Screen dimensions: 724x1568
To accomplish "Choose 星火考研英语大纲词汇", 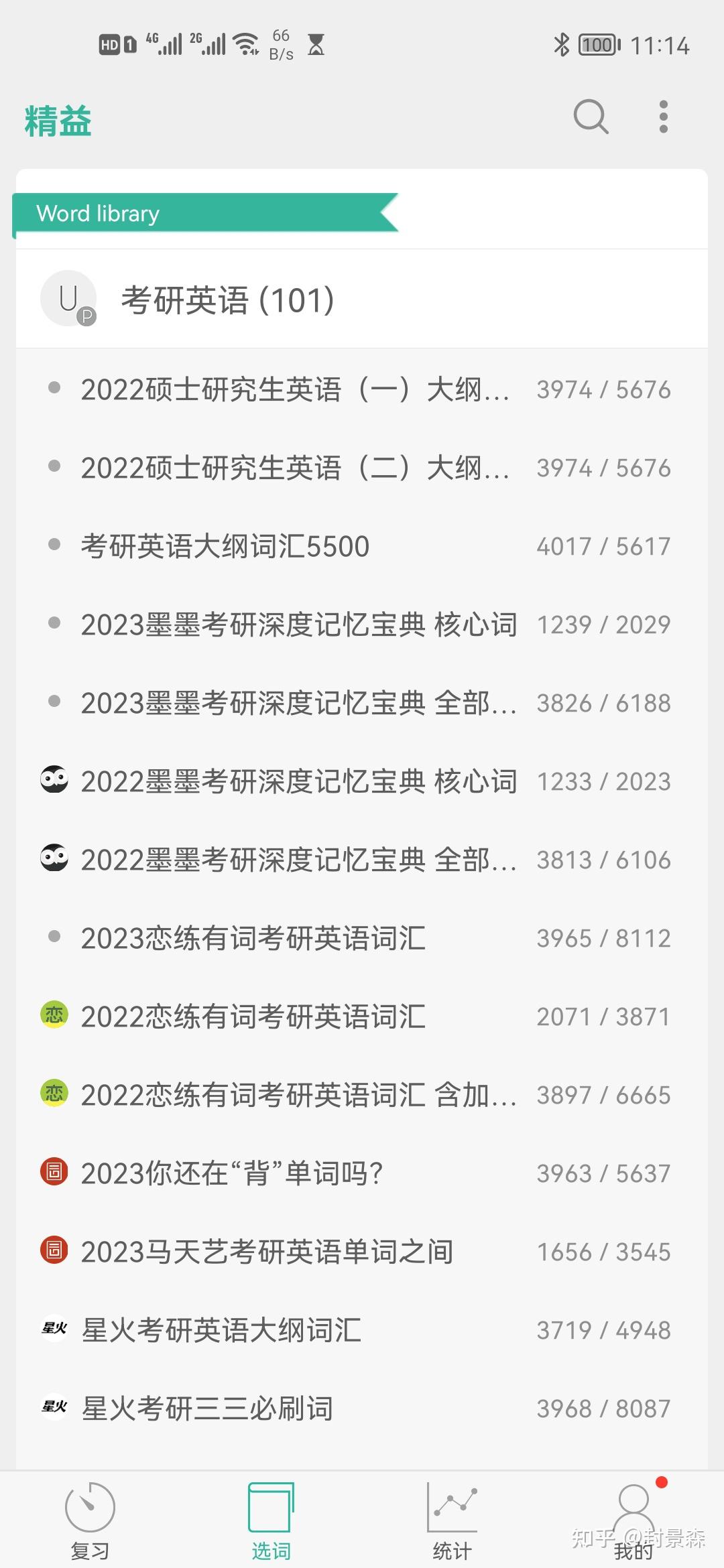I will click(221, 1330).
